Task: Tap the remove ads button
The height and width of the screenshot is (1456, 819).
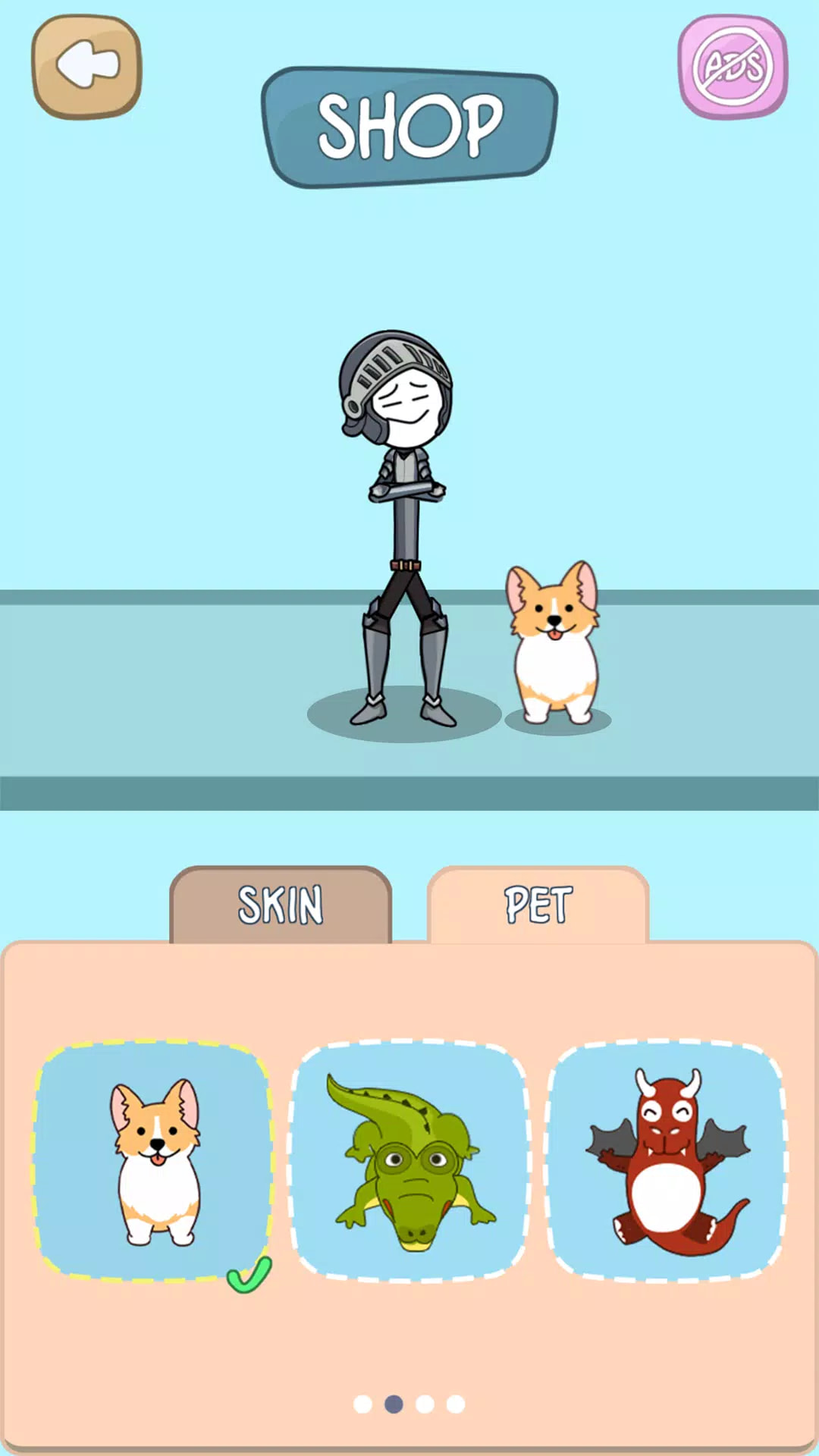Action: click(x=733, y=67)
